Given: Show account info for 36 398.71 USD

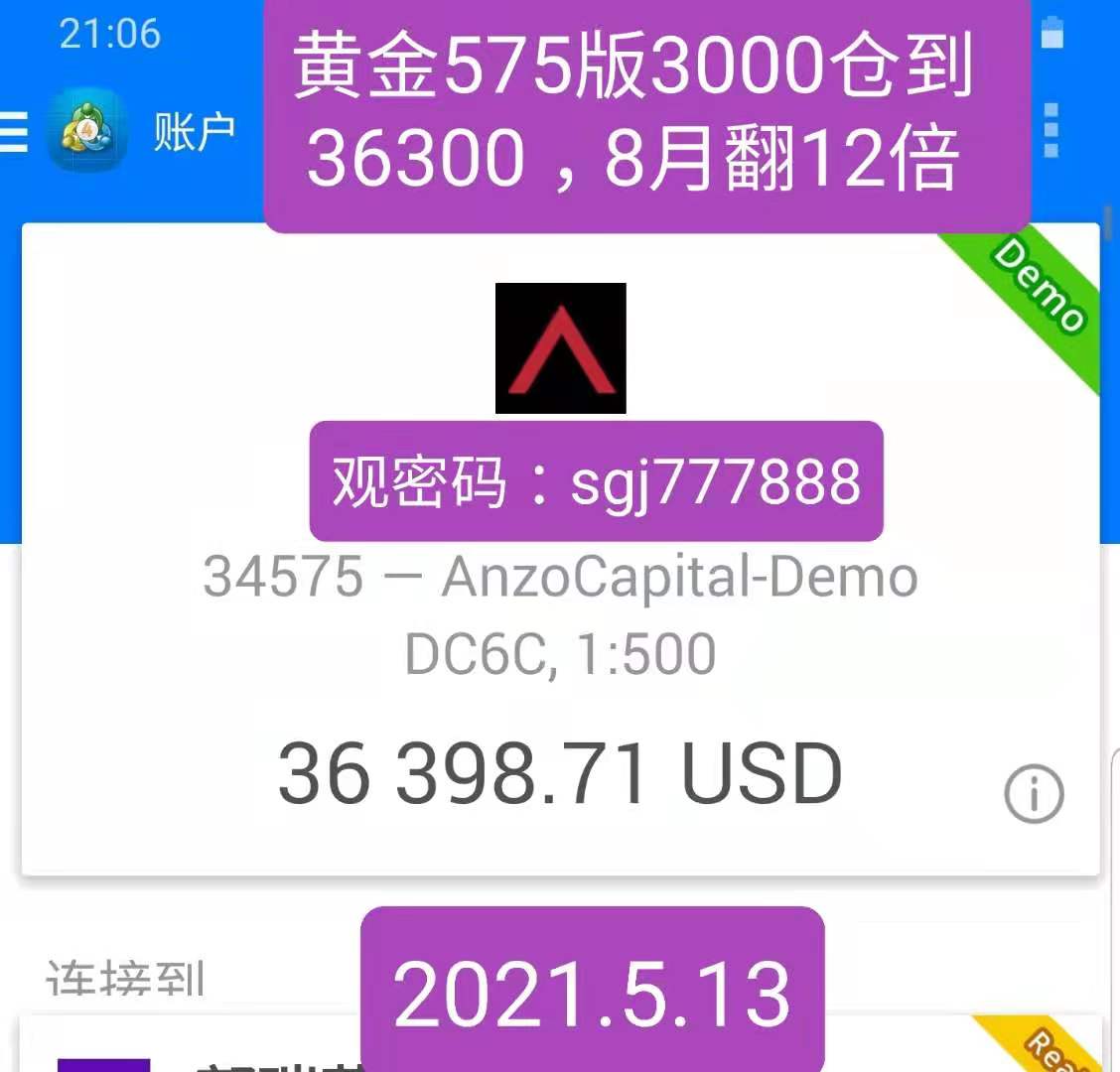Looking at the screenshot, I should click(x=1034, y=794).
